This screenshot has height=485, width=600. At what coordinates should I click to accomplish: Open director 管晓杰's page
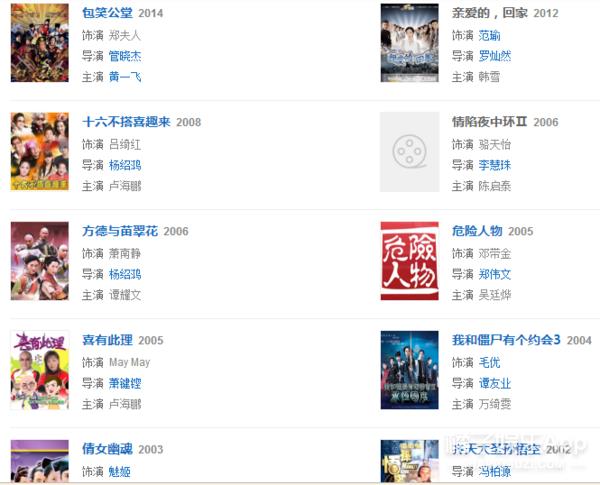coord(124,56)
